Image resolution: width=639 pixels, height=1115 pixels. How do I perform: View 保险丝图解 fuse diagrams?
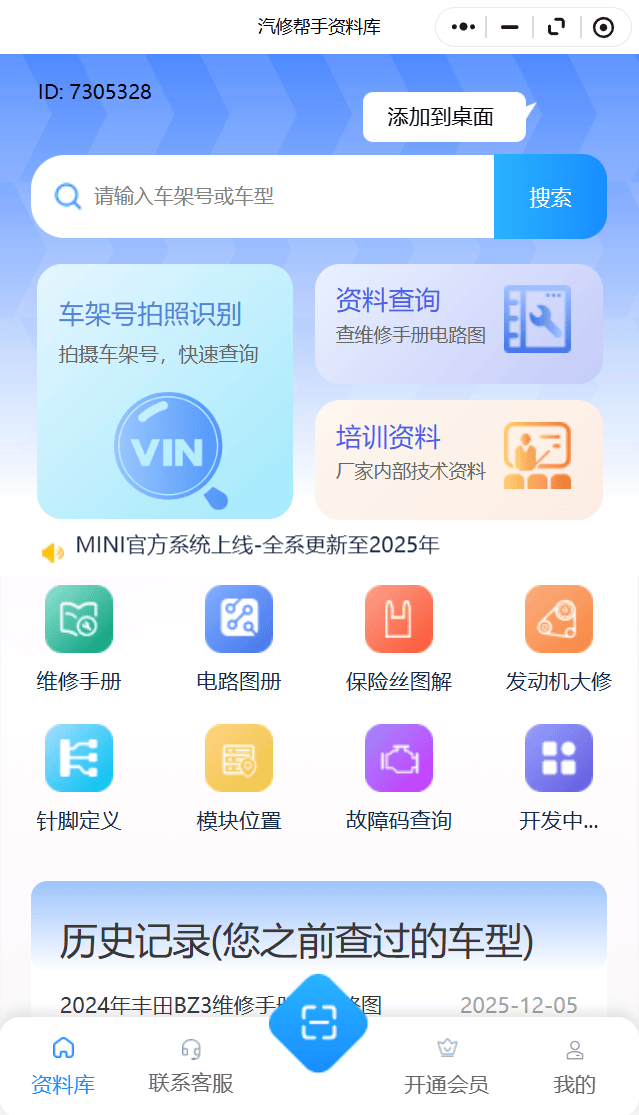click(399, 639)
